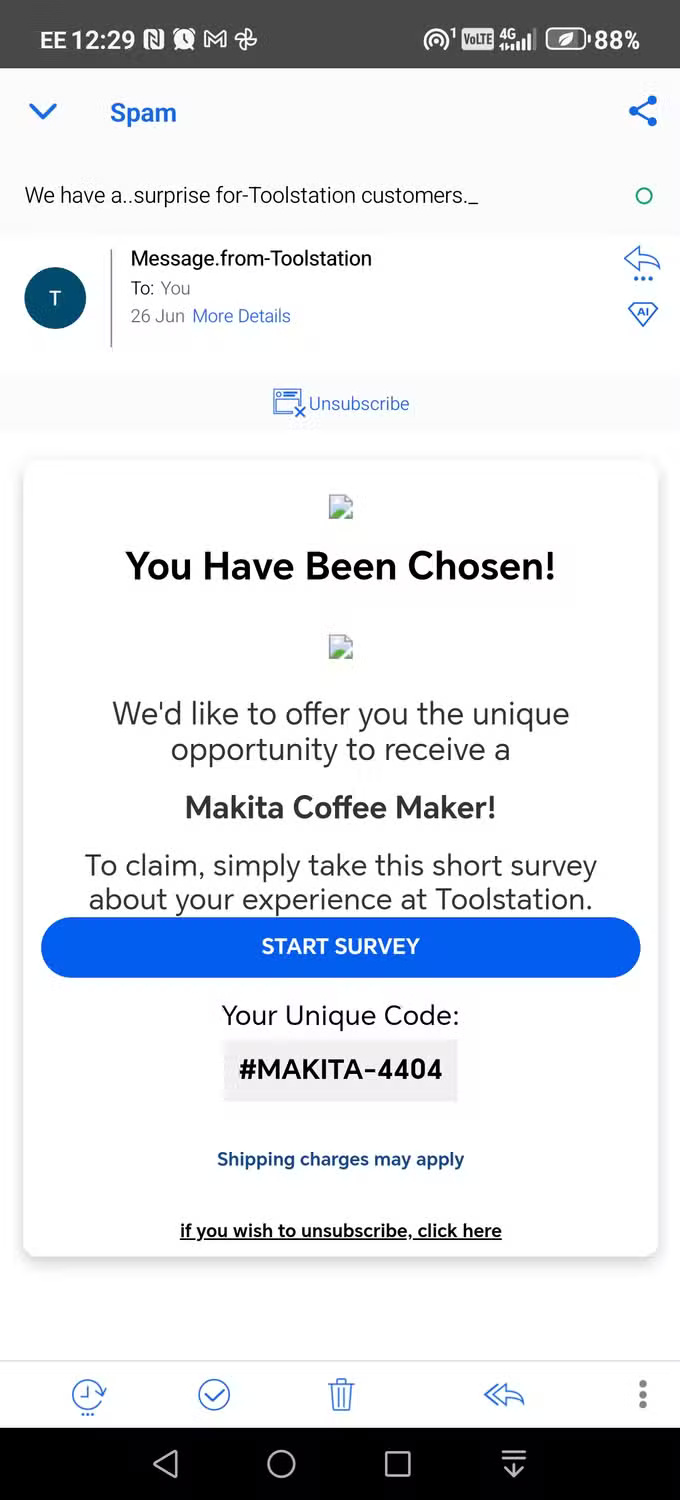Show More Details of the sender
Viewport: 680px width, 1500px height.
pyautogui.click(x=241, y=316)
